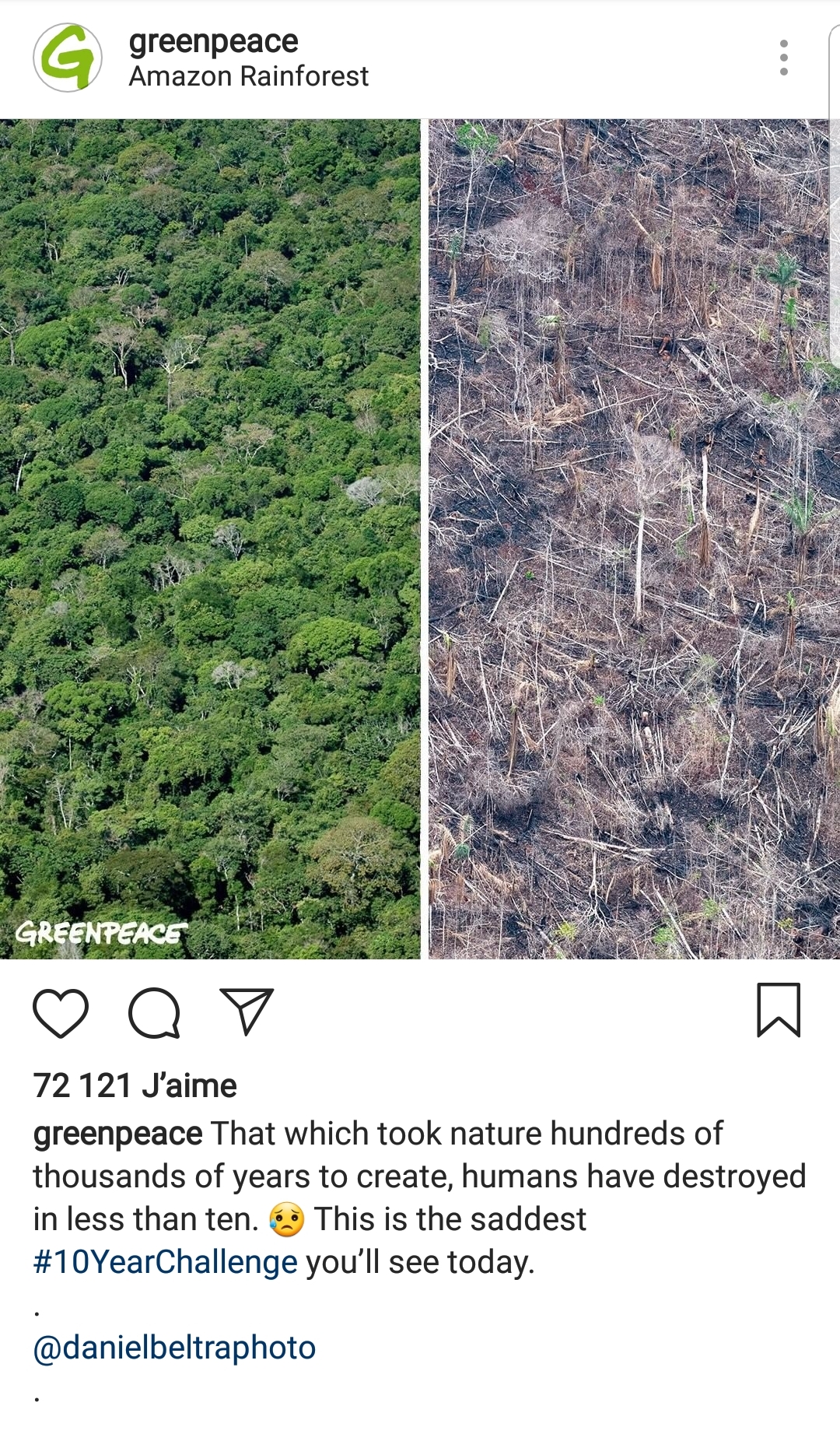Open the Greenpeace profile picture
840x1434 pixels.
tap(68, 58)
